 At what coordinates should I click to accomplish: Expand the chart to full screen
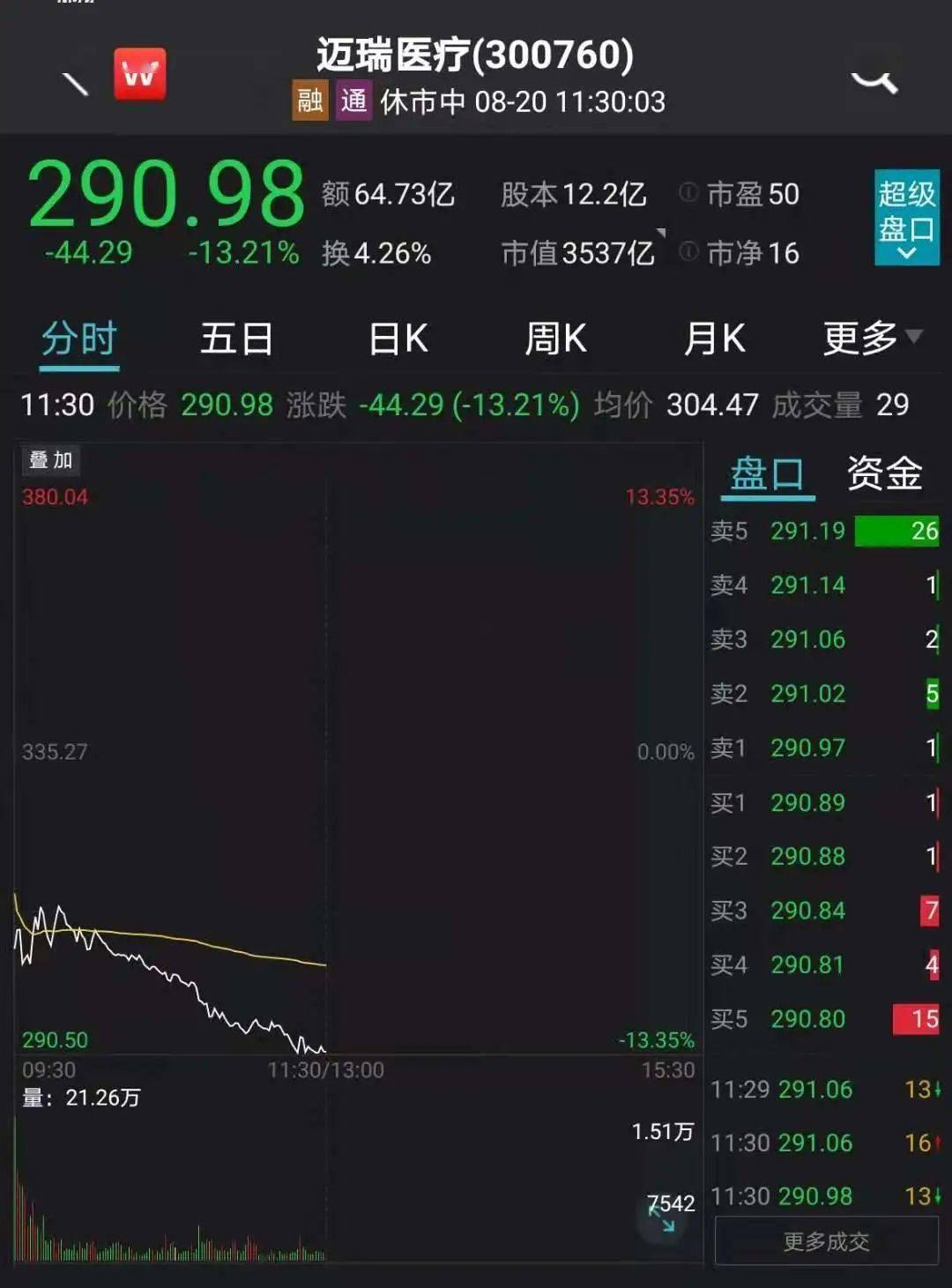click(662, 1218)
